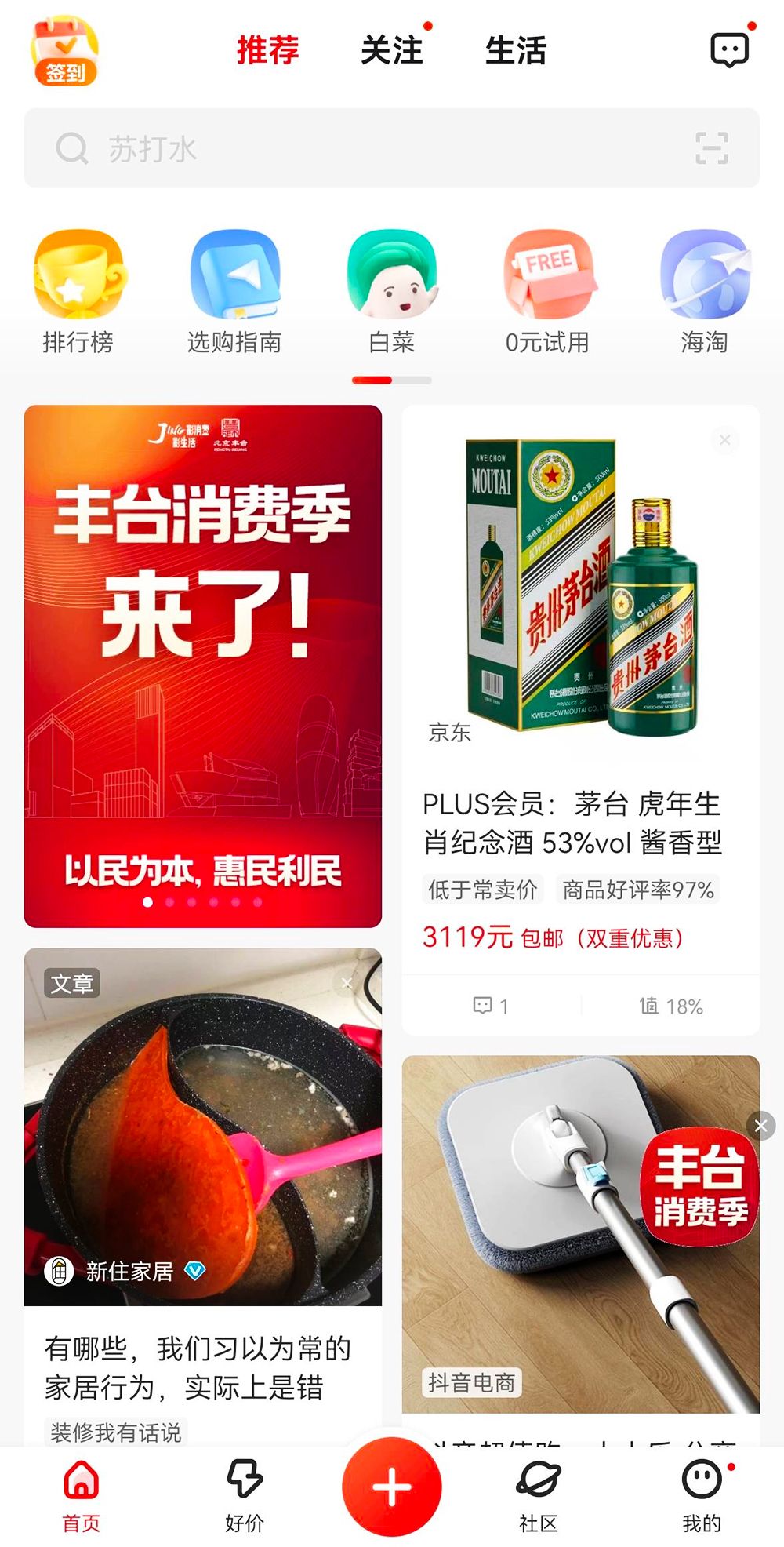Switch to the 关注 tab
784x1547 pixels.
point(391,50)
